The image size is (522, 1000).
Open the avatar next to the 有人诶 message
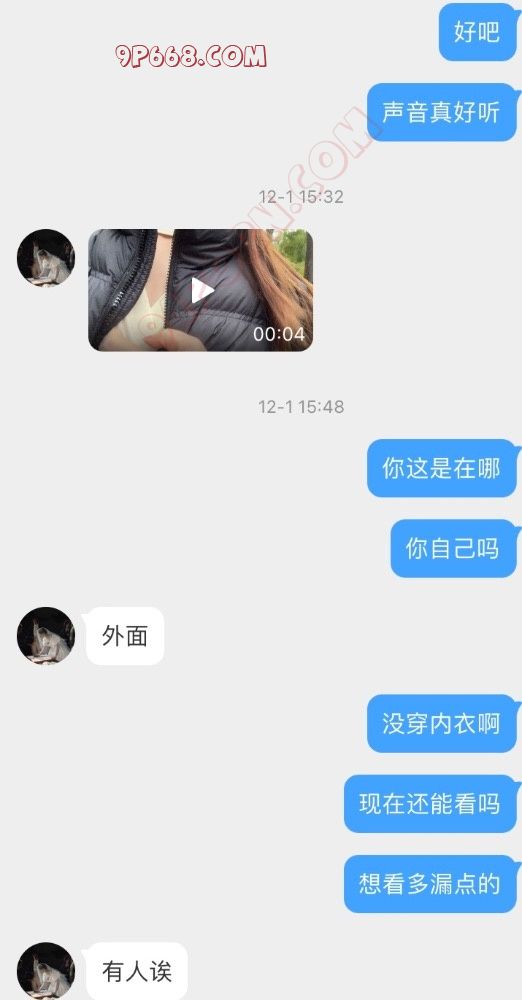pos(46,971)
